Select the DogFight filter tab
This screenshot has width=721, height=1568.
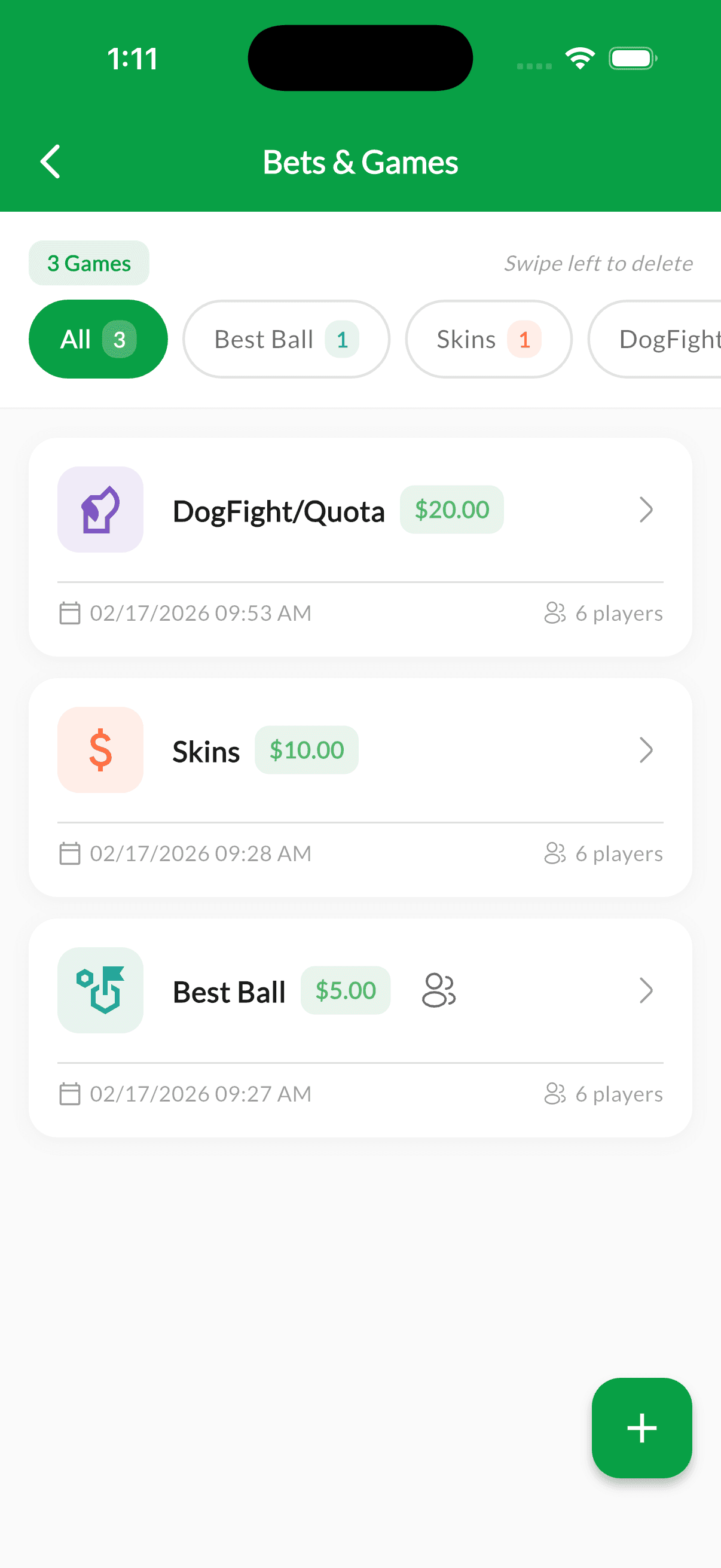[x=663, y=338]
